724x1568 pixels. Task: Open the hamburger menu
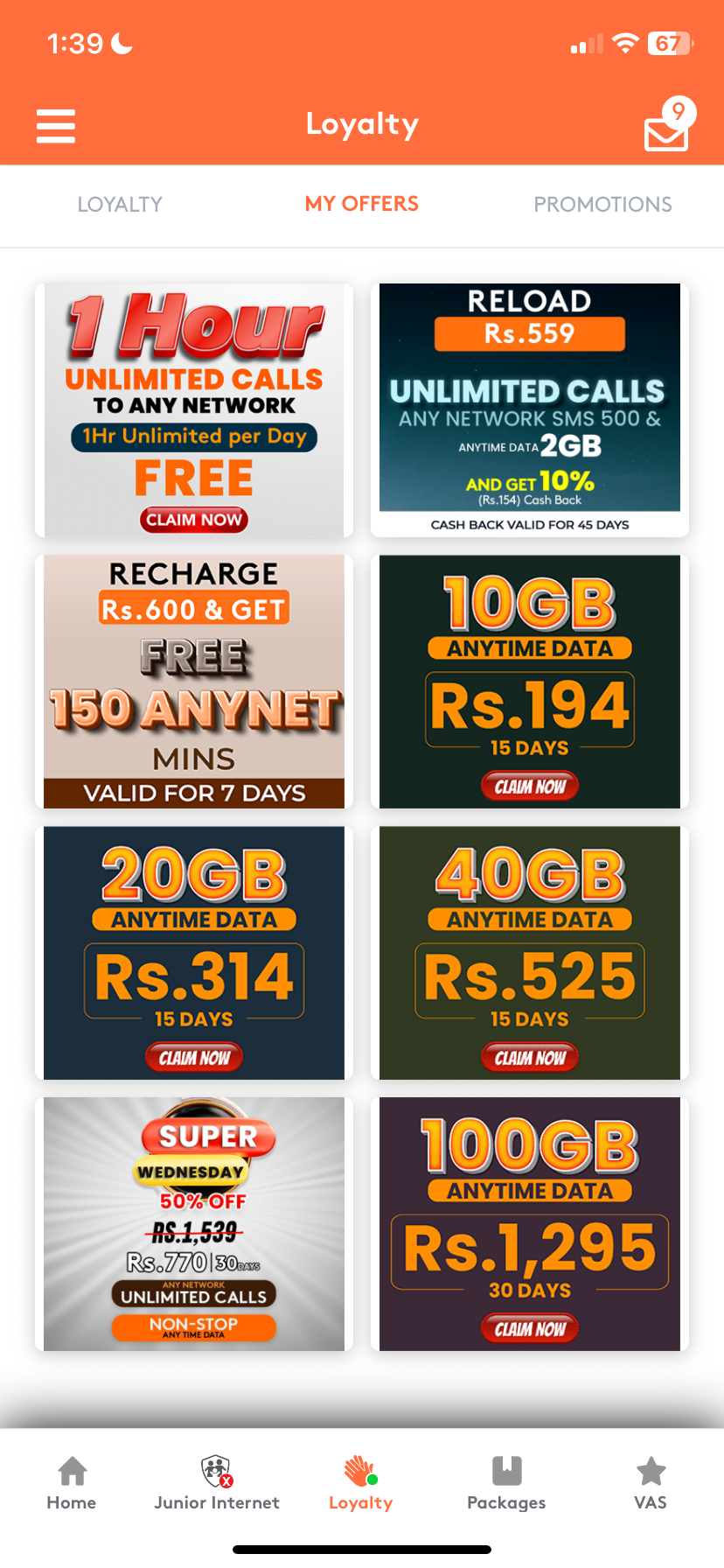(56, 126)
